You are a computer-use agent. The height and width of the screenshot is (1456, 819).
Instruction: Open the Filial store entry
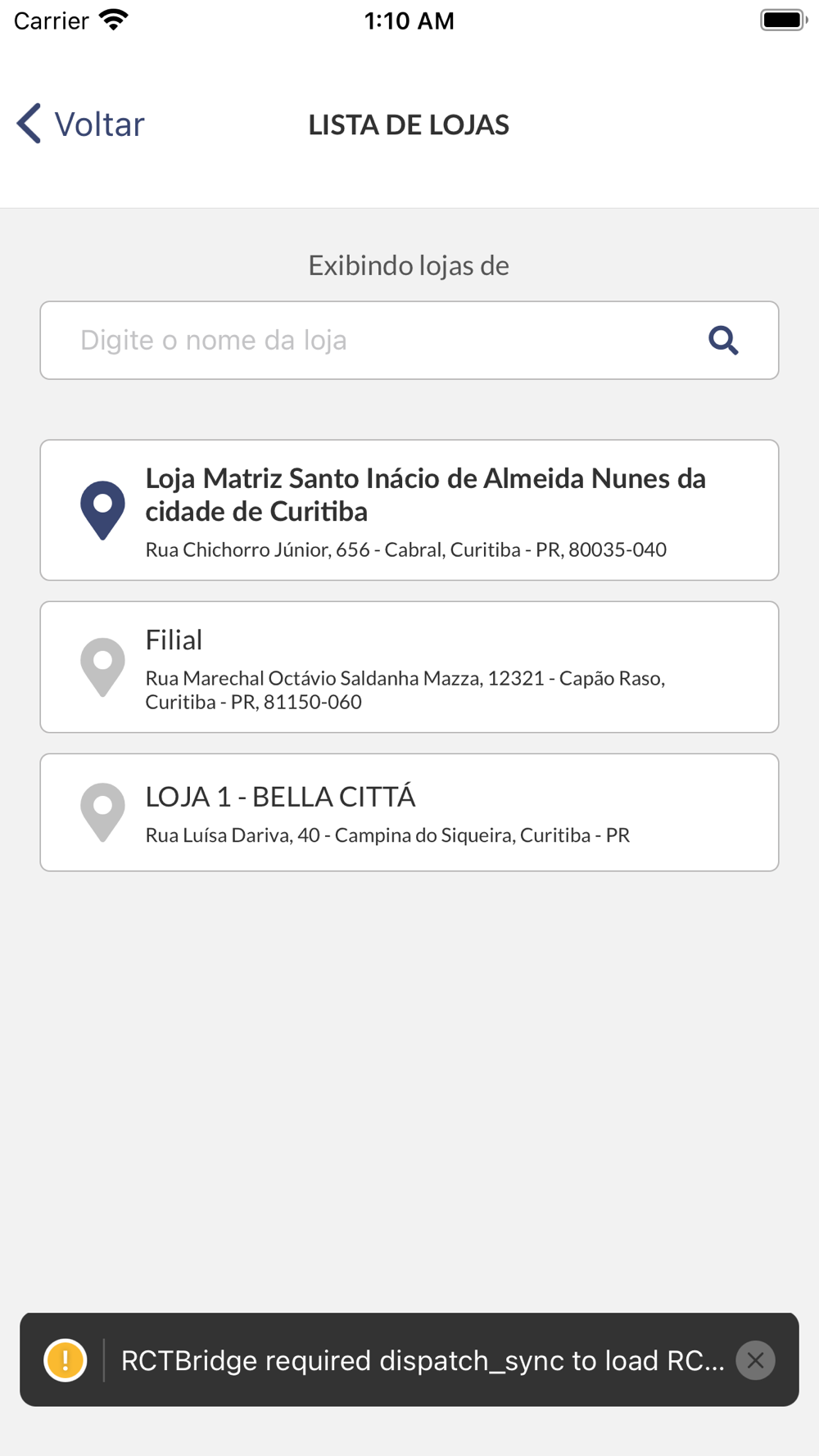[409, 667]
